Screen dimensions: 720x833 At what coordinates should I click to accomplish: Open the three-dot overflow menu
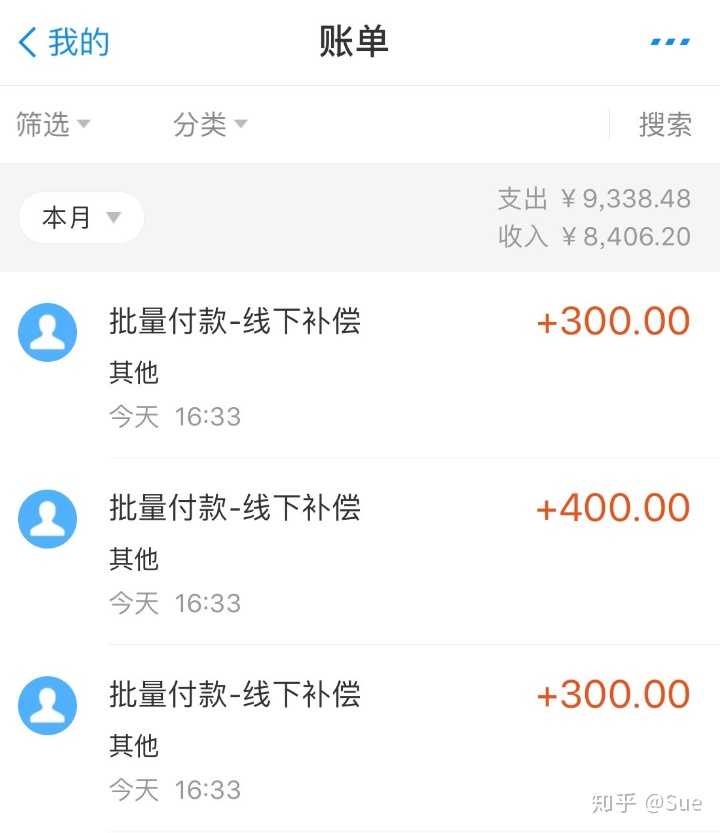[x=670, y=42]
